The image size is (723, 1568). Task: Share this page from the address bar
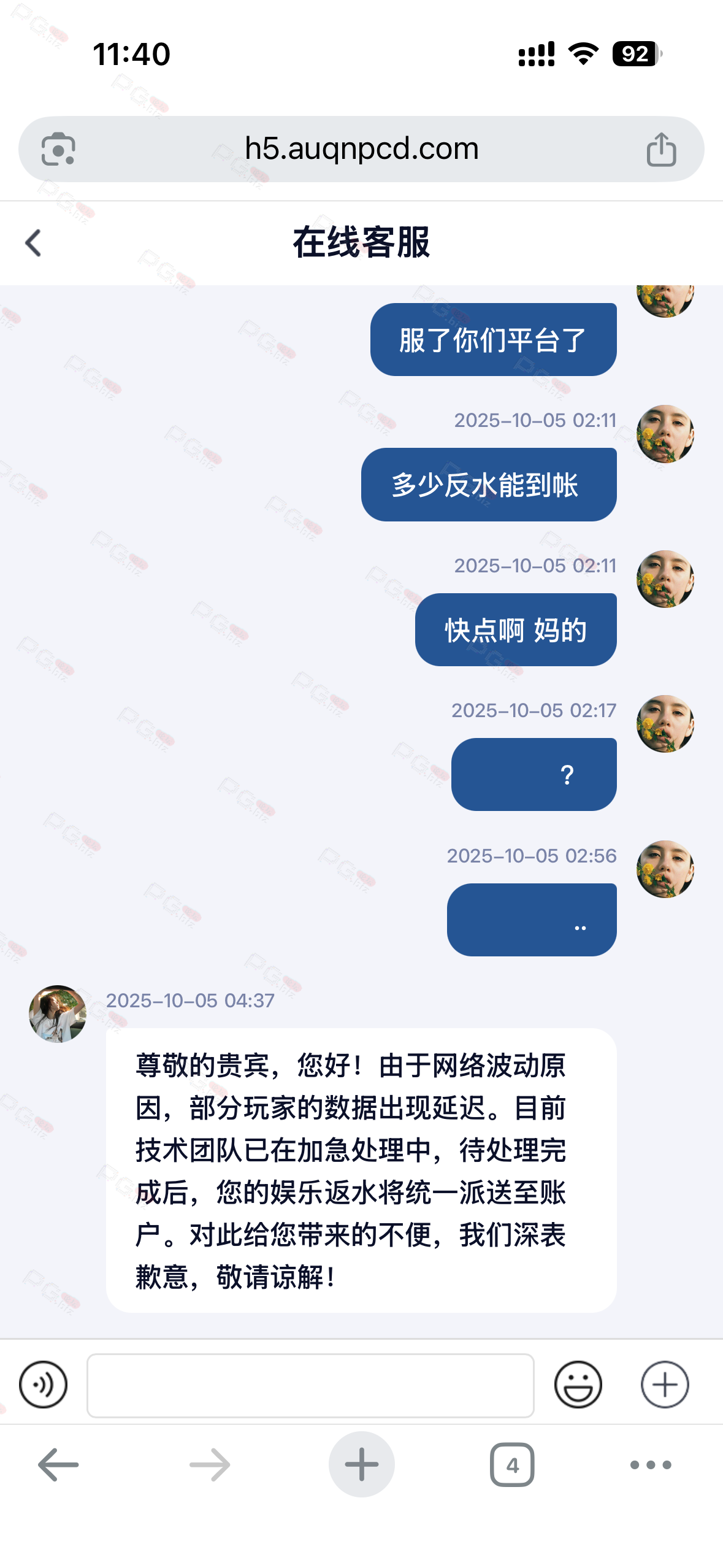[661, 150]
